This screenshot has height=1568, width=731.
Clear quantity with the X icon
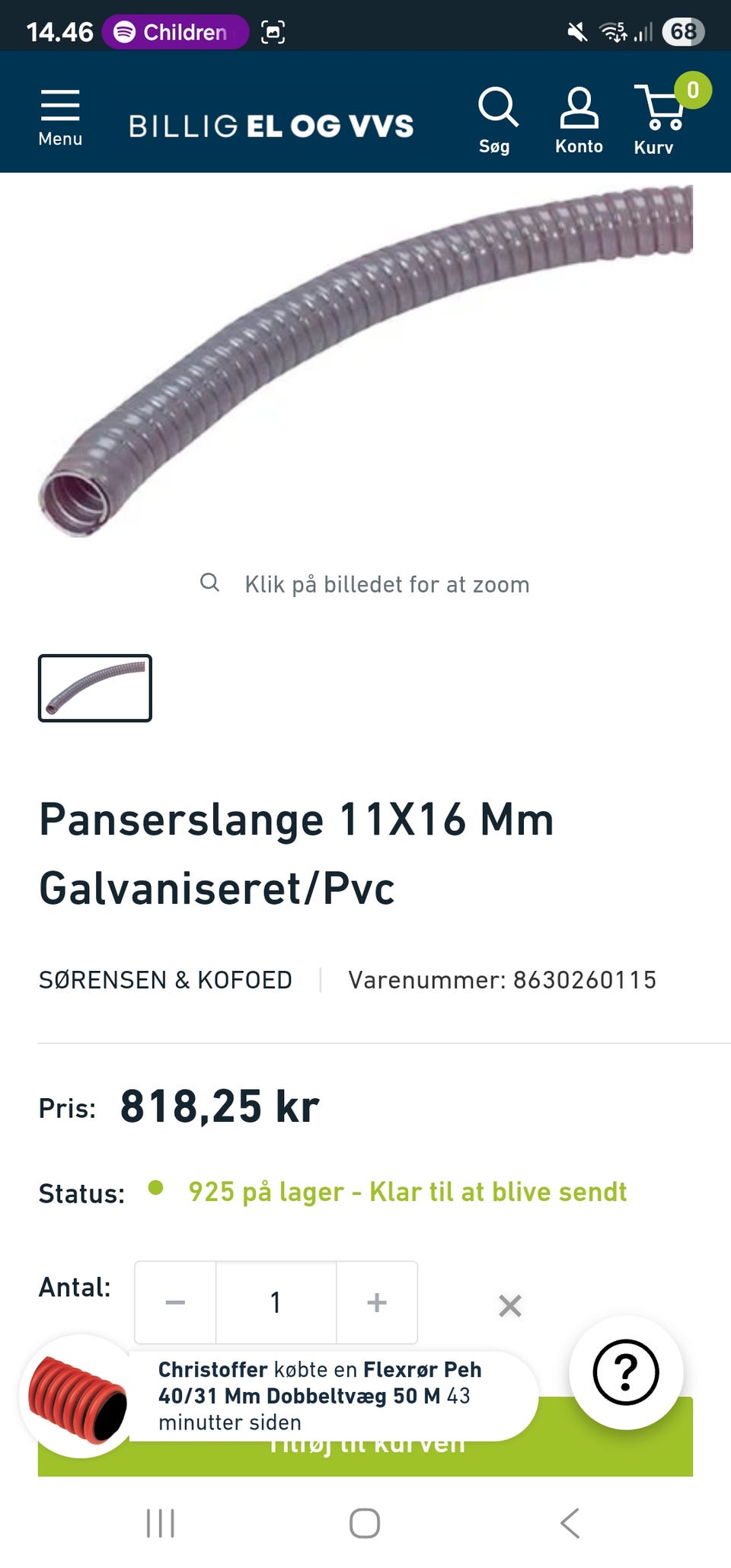509,1305
